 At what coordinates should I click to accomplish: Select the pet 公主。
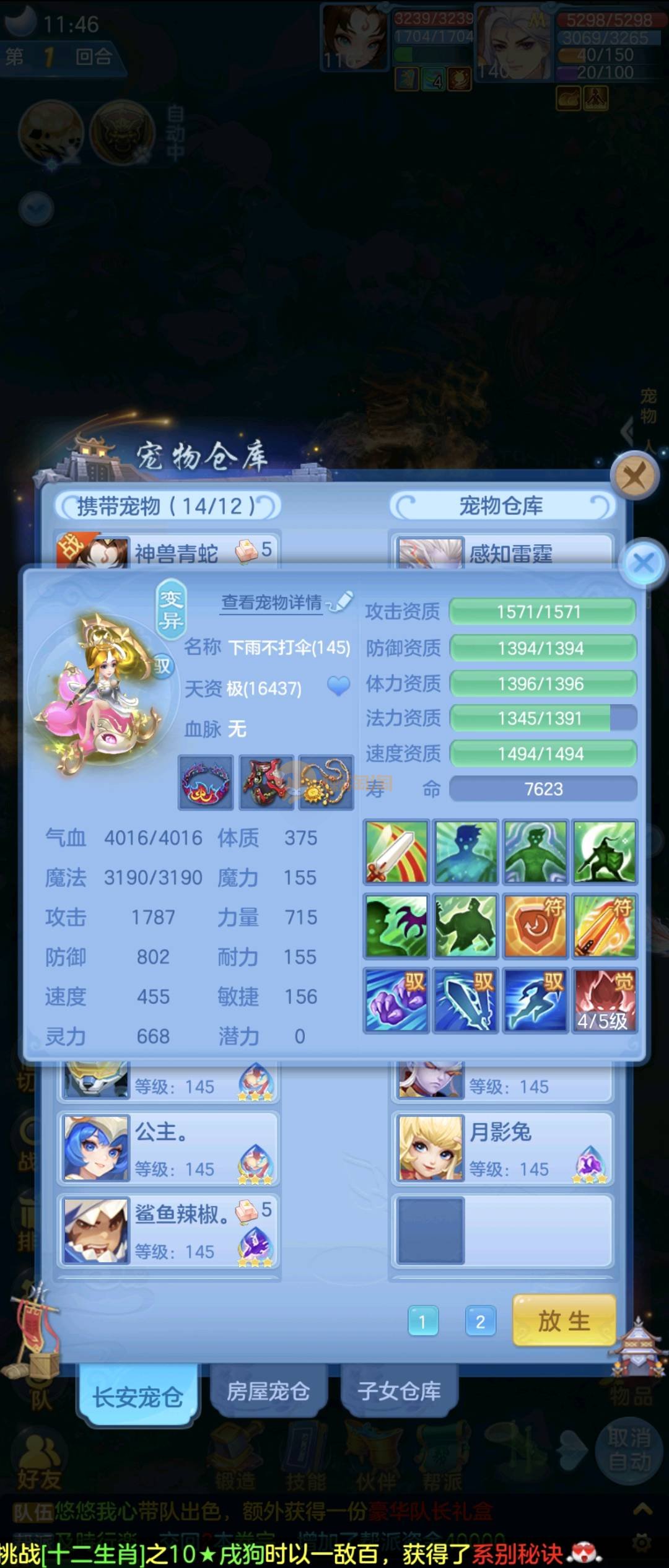point(168,1149)
